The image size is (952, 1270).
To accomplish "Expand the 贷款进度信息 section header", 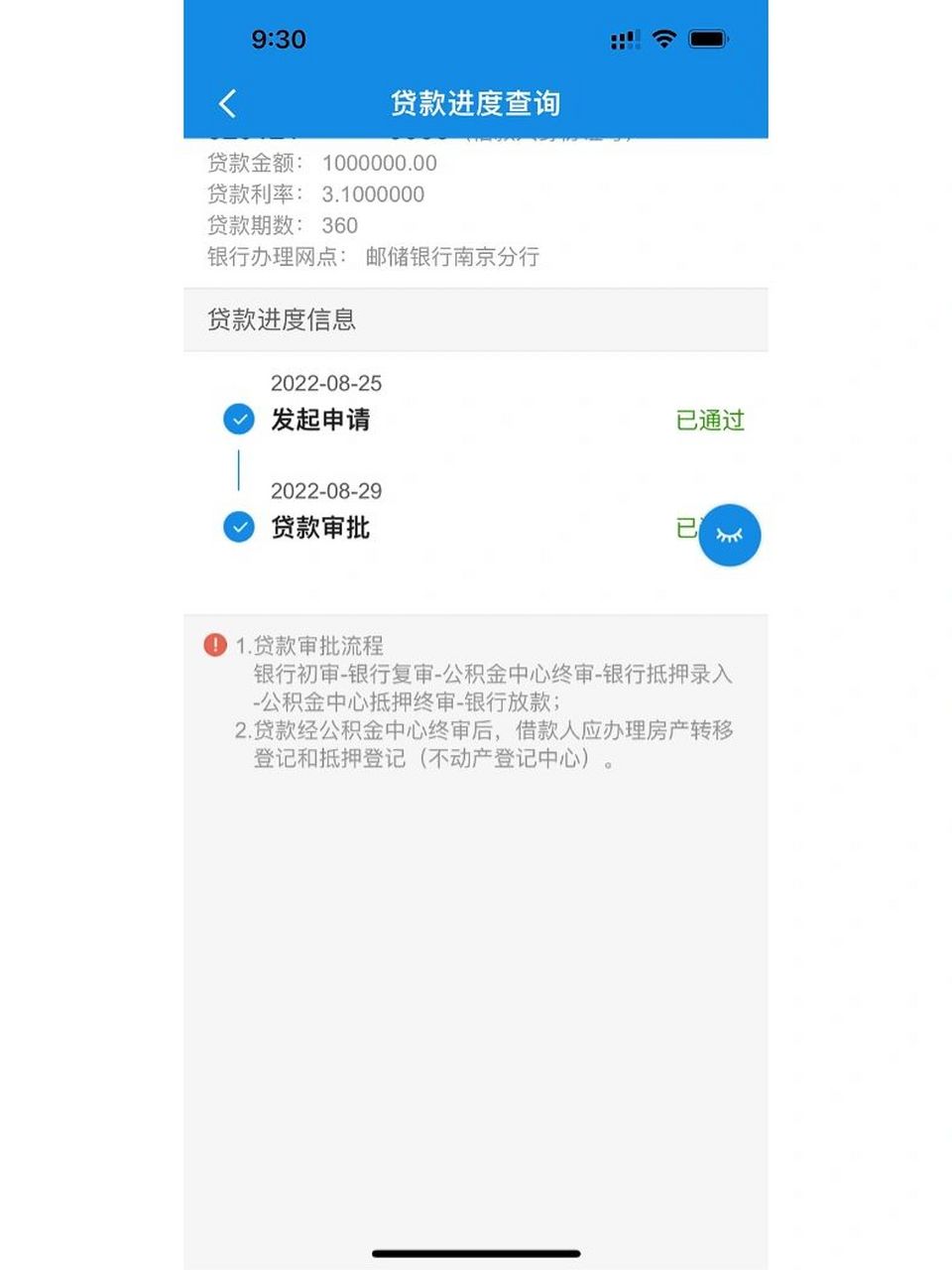I will click(x=283, y=319).
